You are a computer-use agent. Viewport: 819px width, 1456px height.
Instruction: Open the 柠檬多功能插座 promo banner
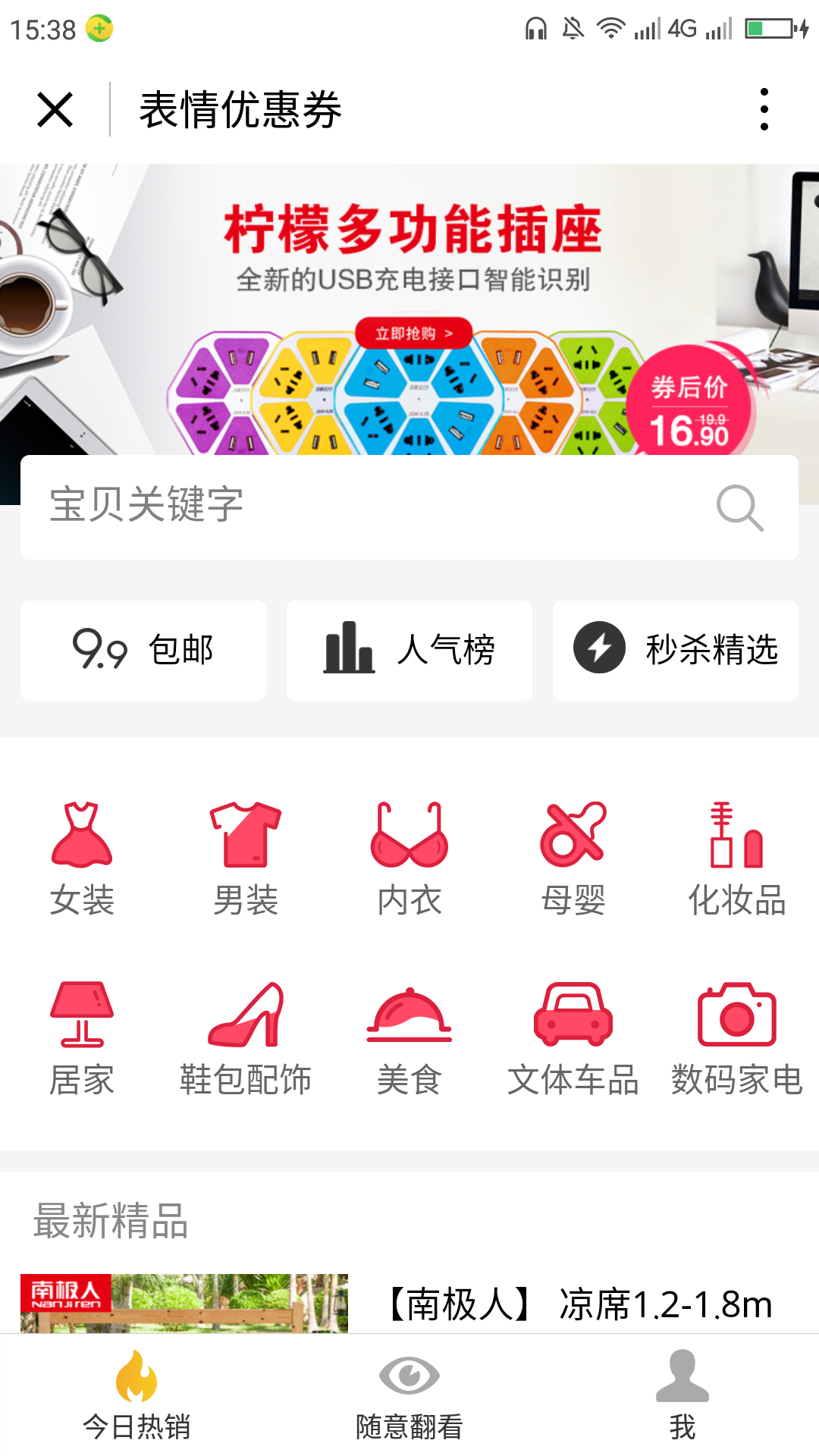click(x=409, y=303)
